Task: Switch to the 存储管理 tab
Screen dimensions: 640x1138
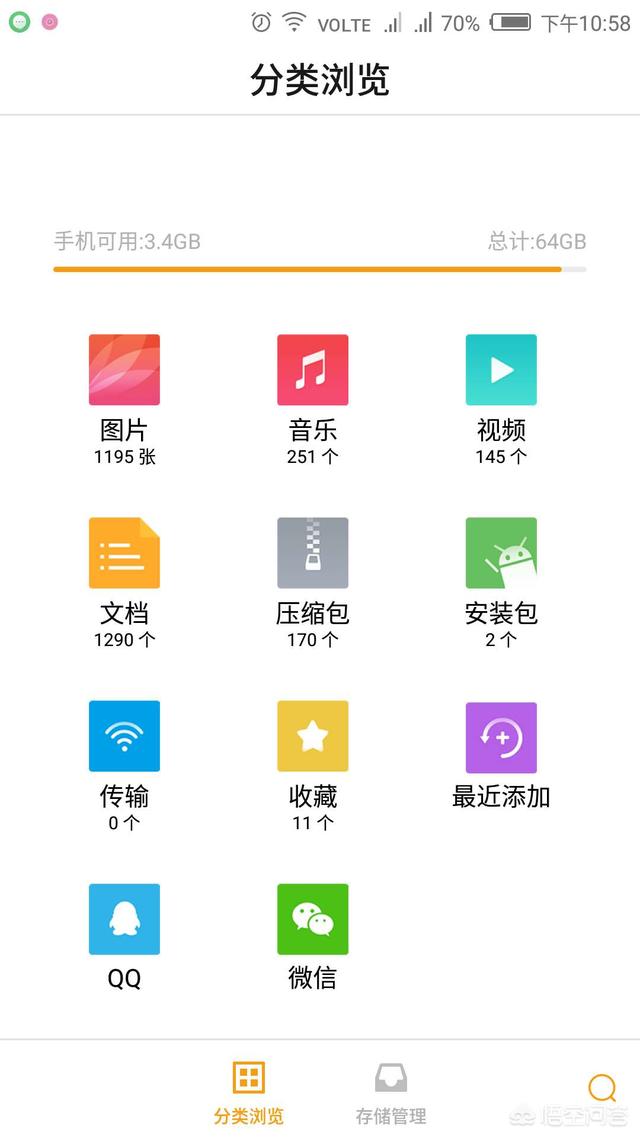Action: pyautogui.click(x=391, y=1092)
